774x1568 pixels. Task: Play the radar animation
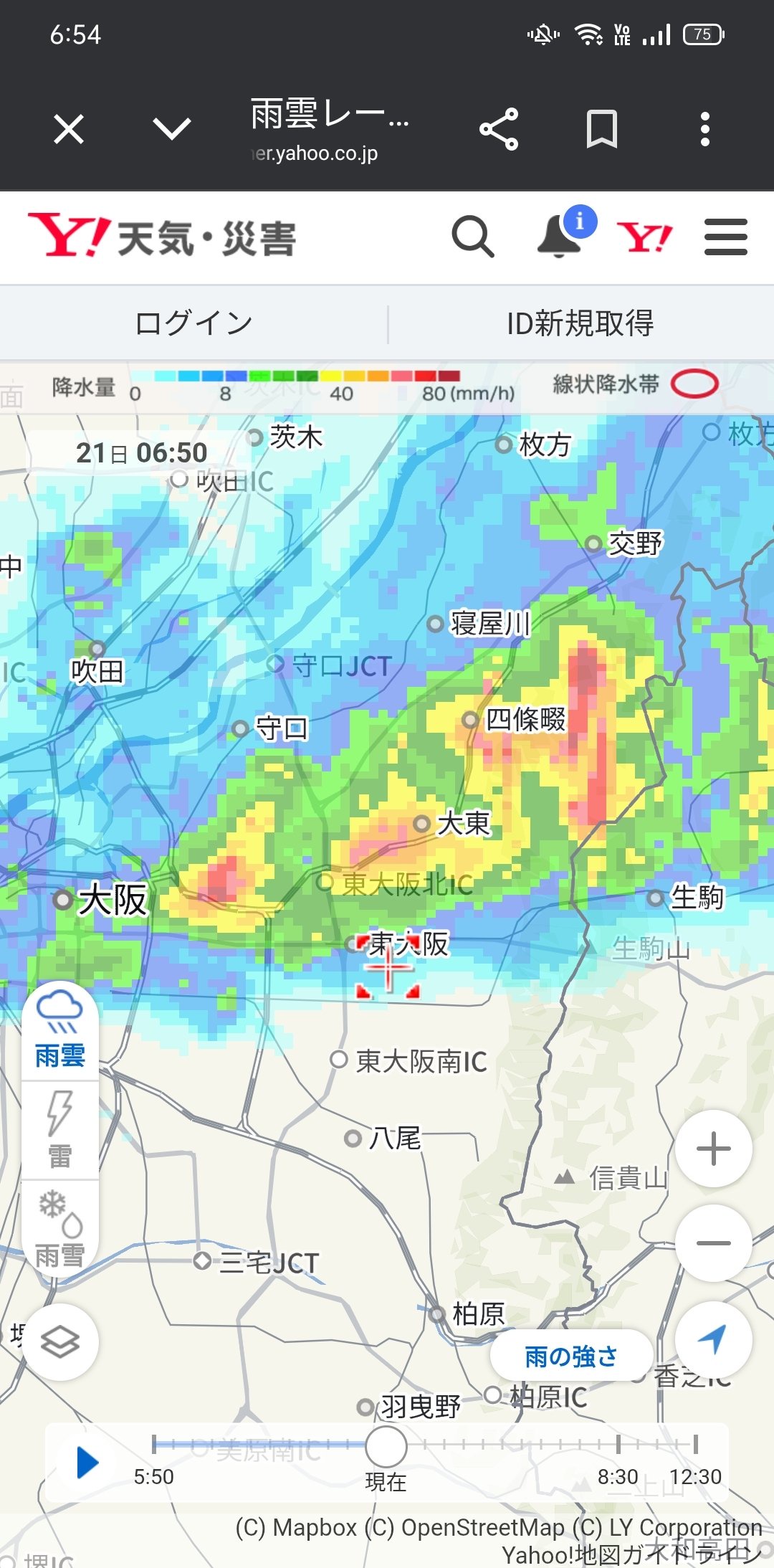pos(87,1463)
